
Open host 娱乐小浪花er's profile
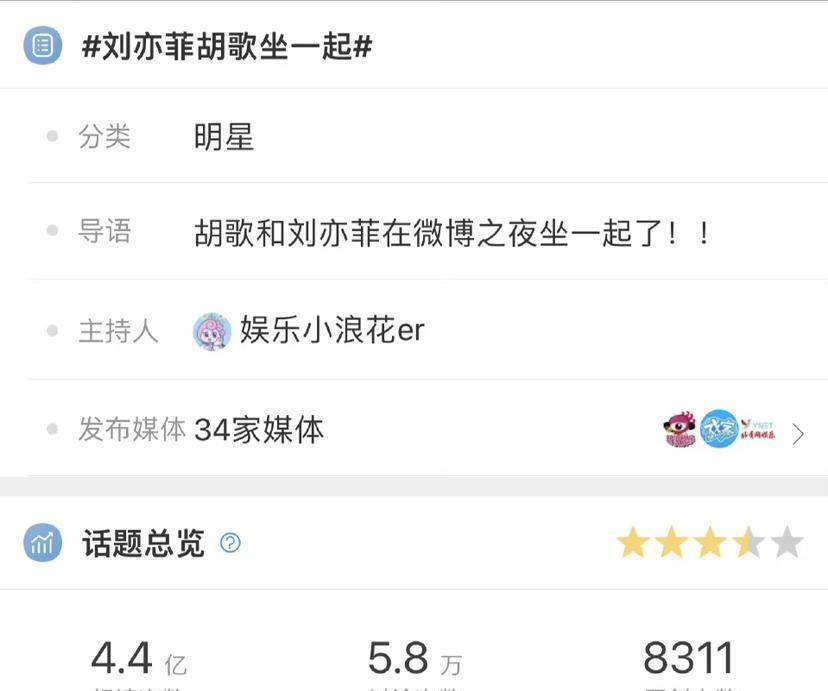point(331,331)
